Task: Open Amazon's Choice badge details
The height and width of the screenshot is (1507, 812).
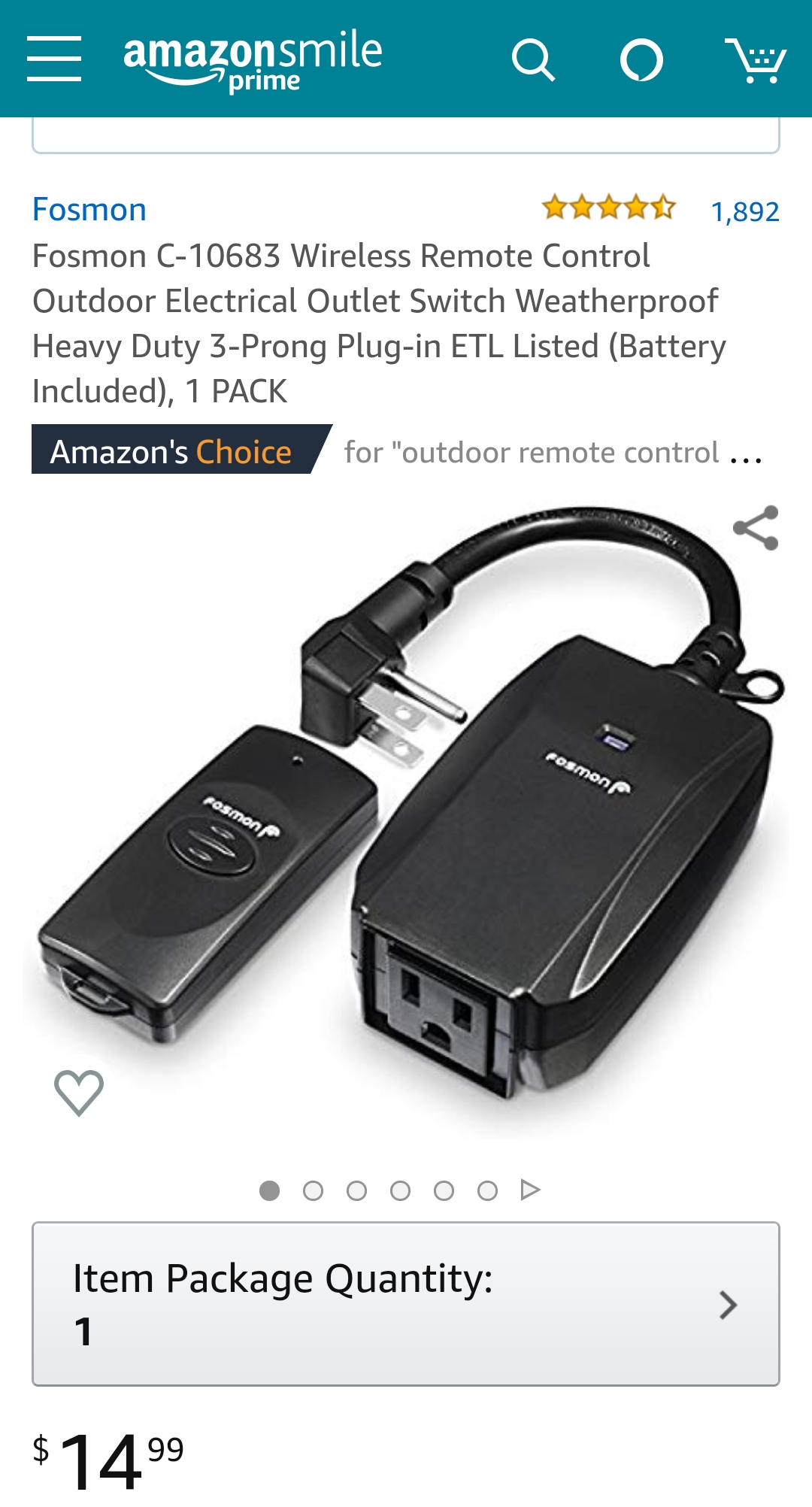Action: [171, 451]
